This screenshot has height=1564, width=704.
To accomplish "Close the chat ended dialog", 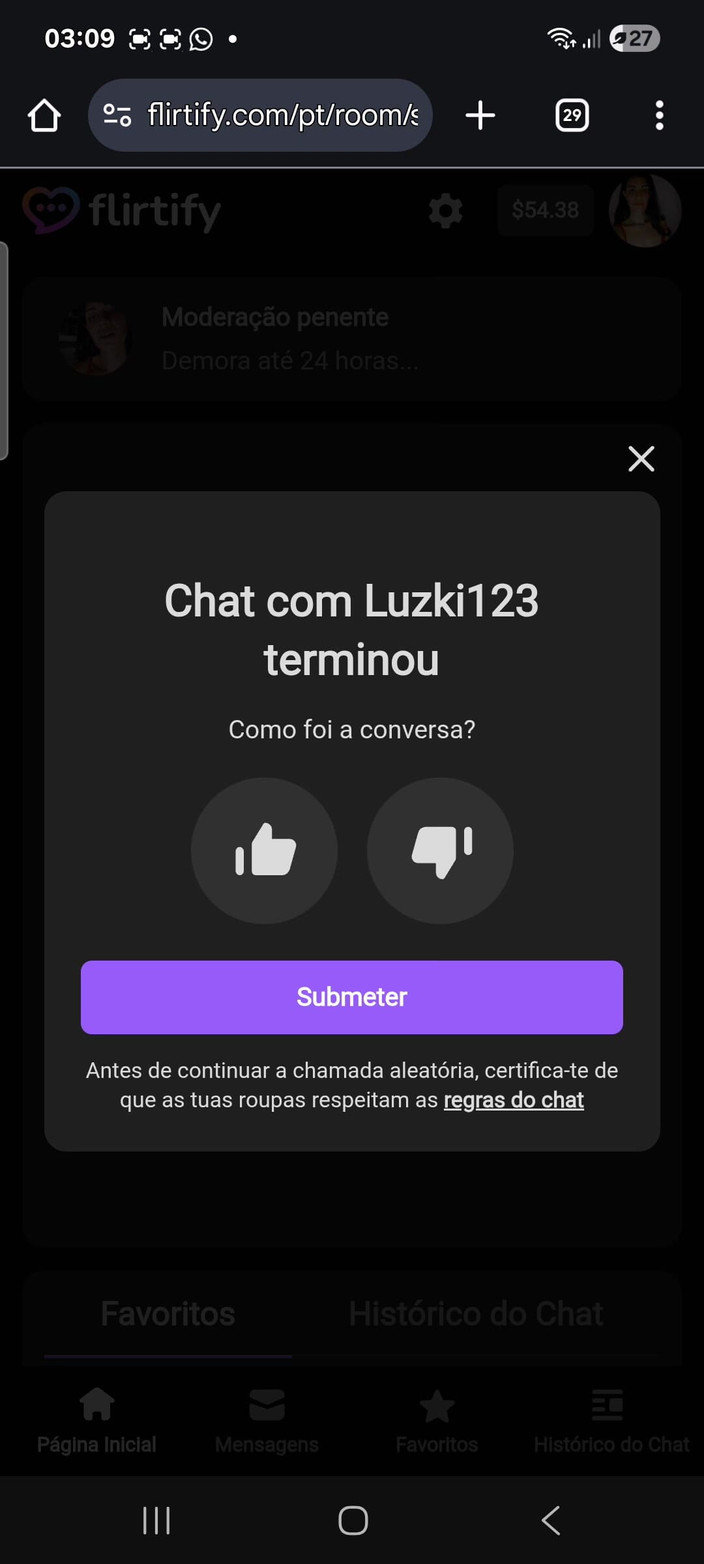I will pyautogui.click(x=641, y=459).
